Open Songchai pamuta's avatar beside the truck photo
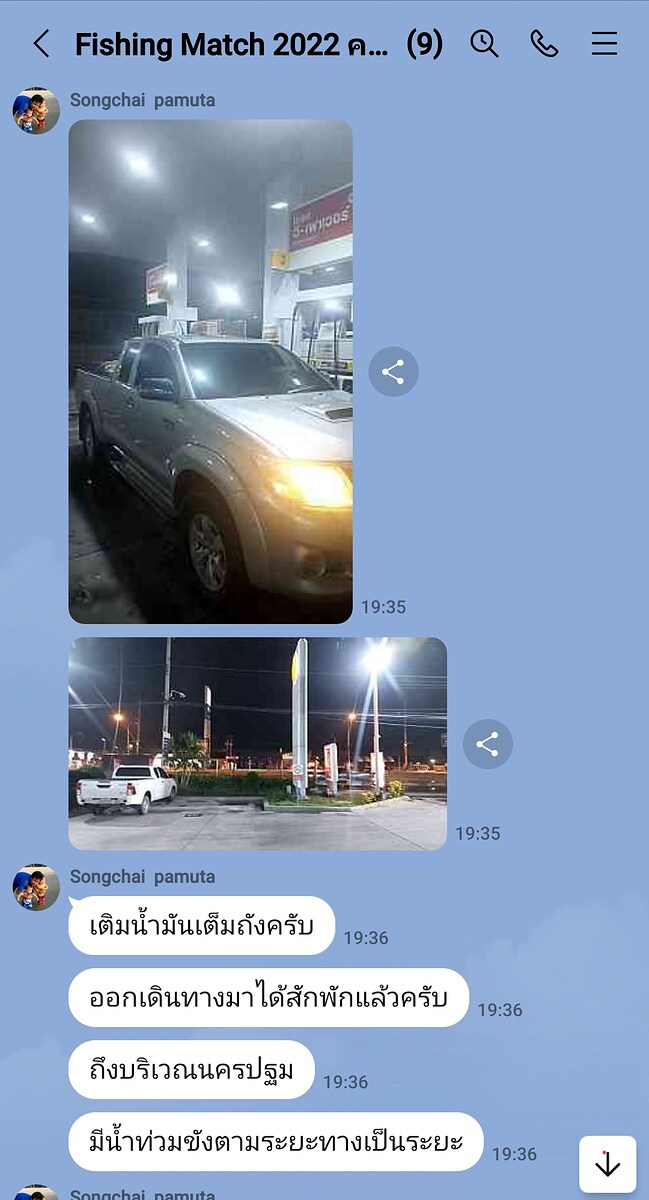Image resolution: width=649 pixels, height=1200 pixels. [x=36, y=110]
